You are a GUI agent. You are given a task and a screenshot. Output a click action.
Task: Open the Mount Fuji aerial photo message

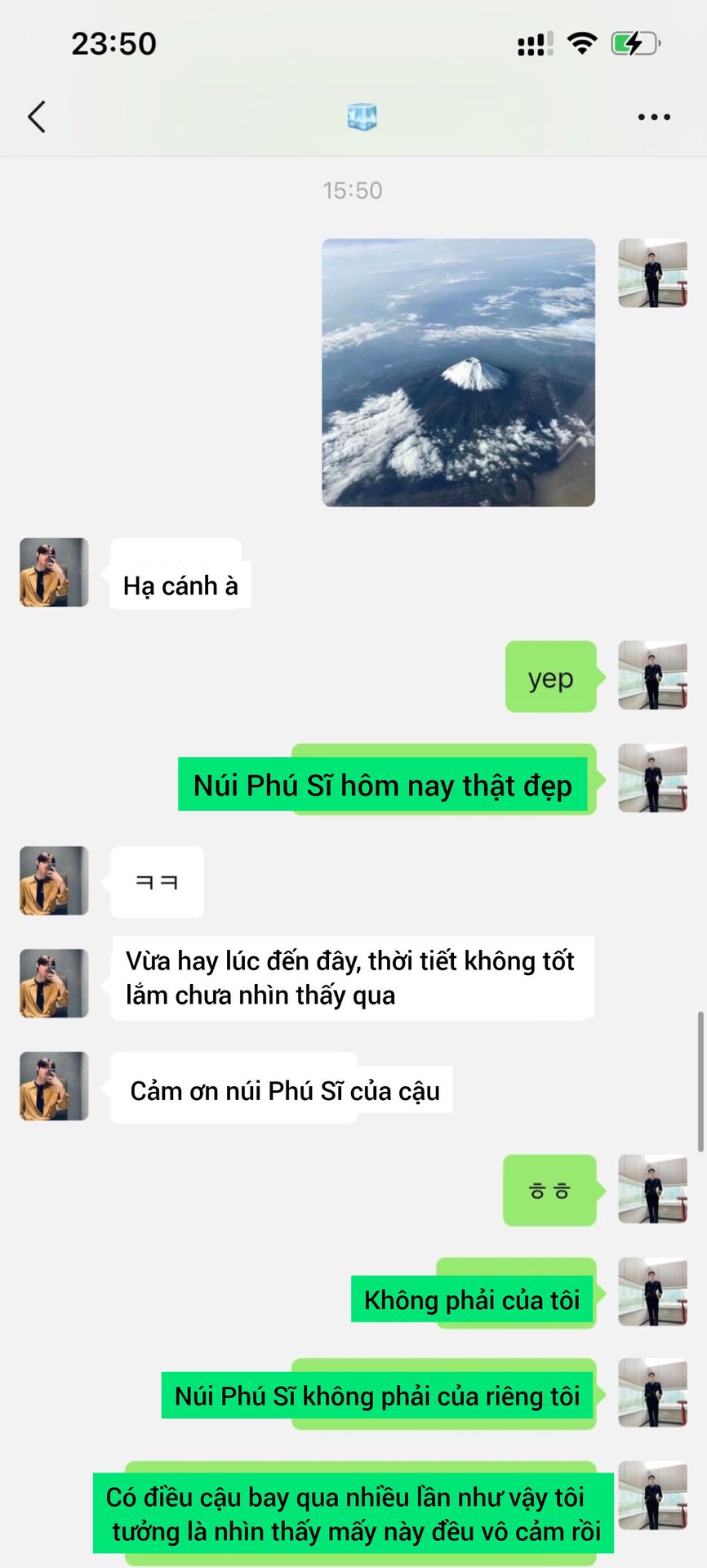click(x=458, y=372)
